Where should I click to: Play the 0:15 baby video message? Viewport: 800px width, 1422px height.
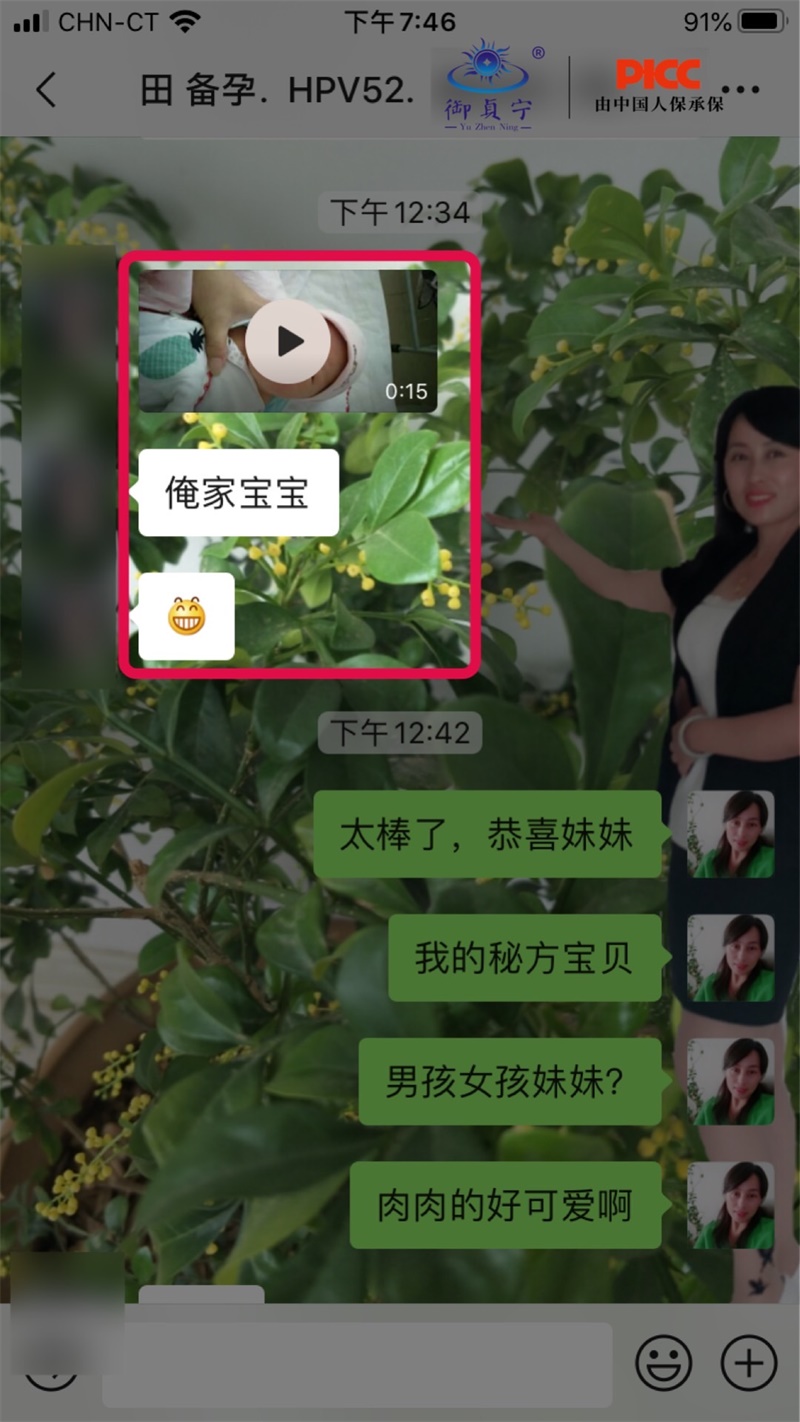tap(289, 341)
